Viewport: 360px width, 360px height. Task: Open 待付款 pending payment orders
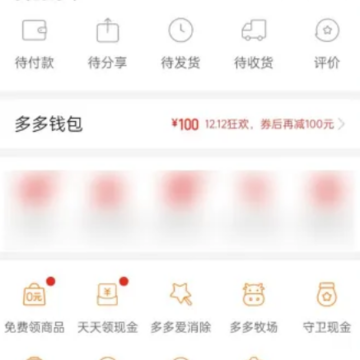pyautogui.click(x=34, y=44)
